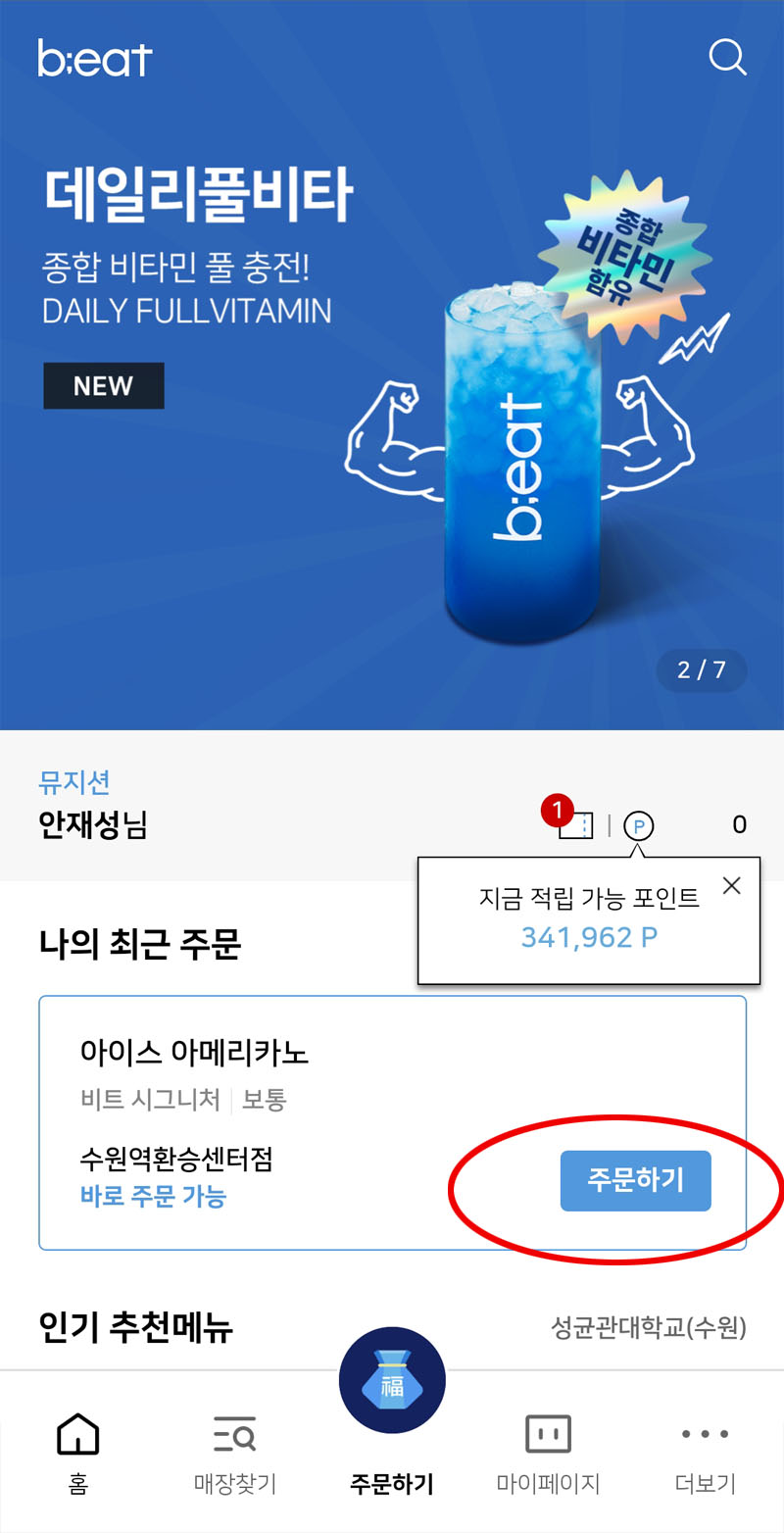Image resolution: width=784 pixels, height=1533 pixels.
Task: Click the P points icon
Action: click(x=639, y=824)
